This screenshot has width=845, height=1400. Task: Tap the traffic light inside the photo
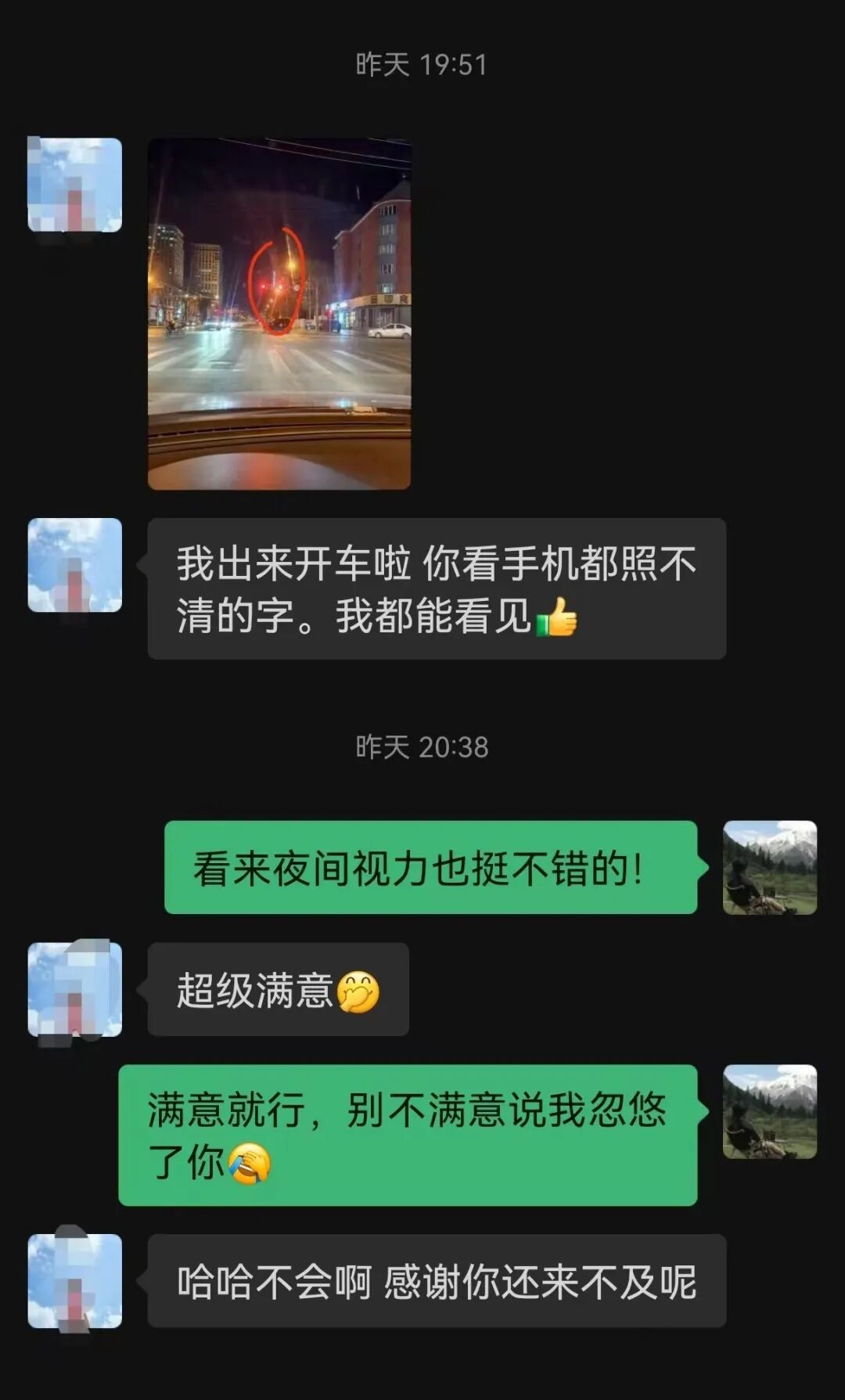coord(273,288)
